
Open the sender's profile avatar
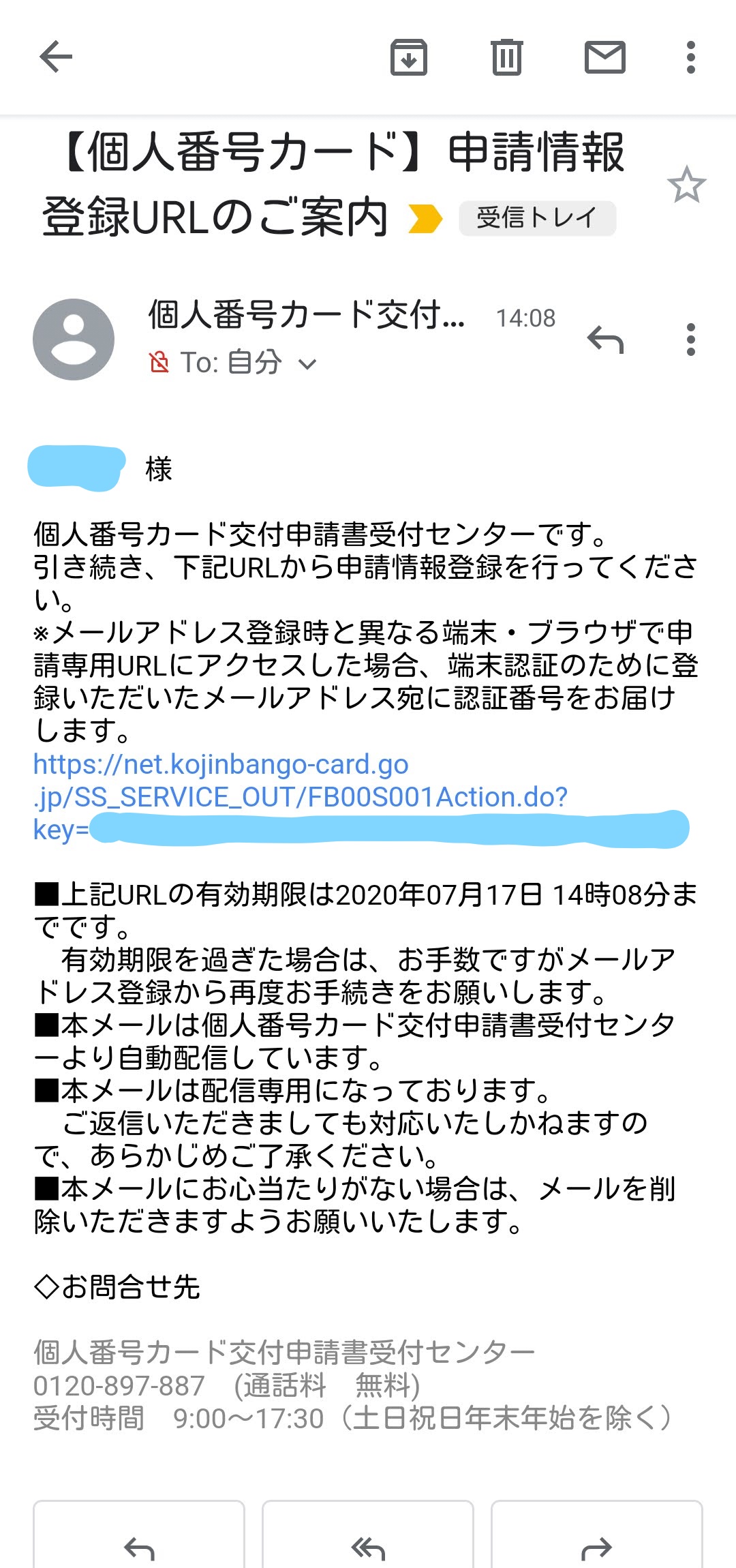pos(74,340)
